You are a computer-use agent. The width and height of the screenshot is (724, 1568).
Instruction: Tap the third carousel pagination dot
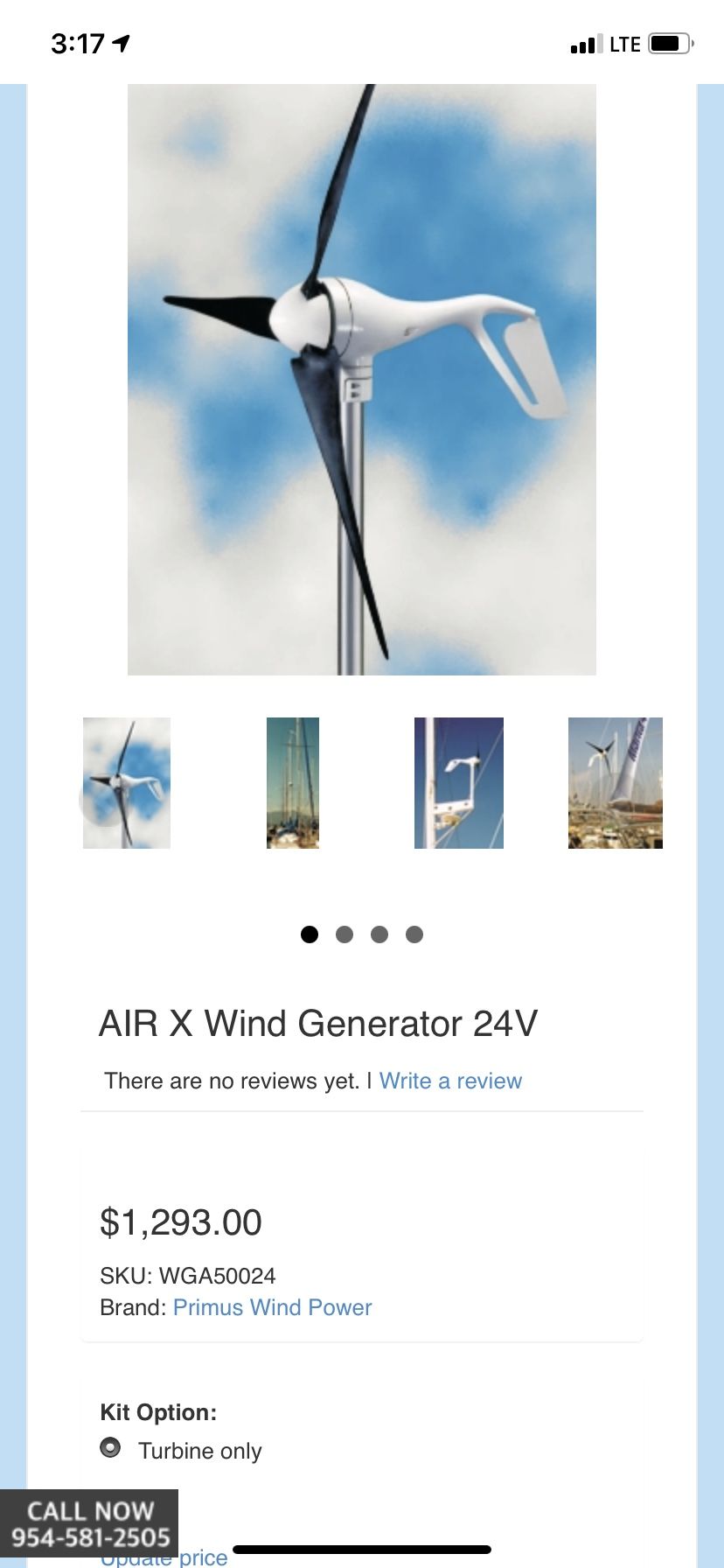coord(379,934)
